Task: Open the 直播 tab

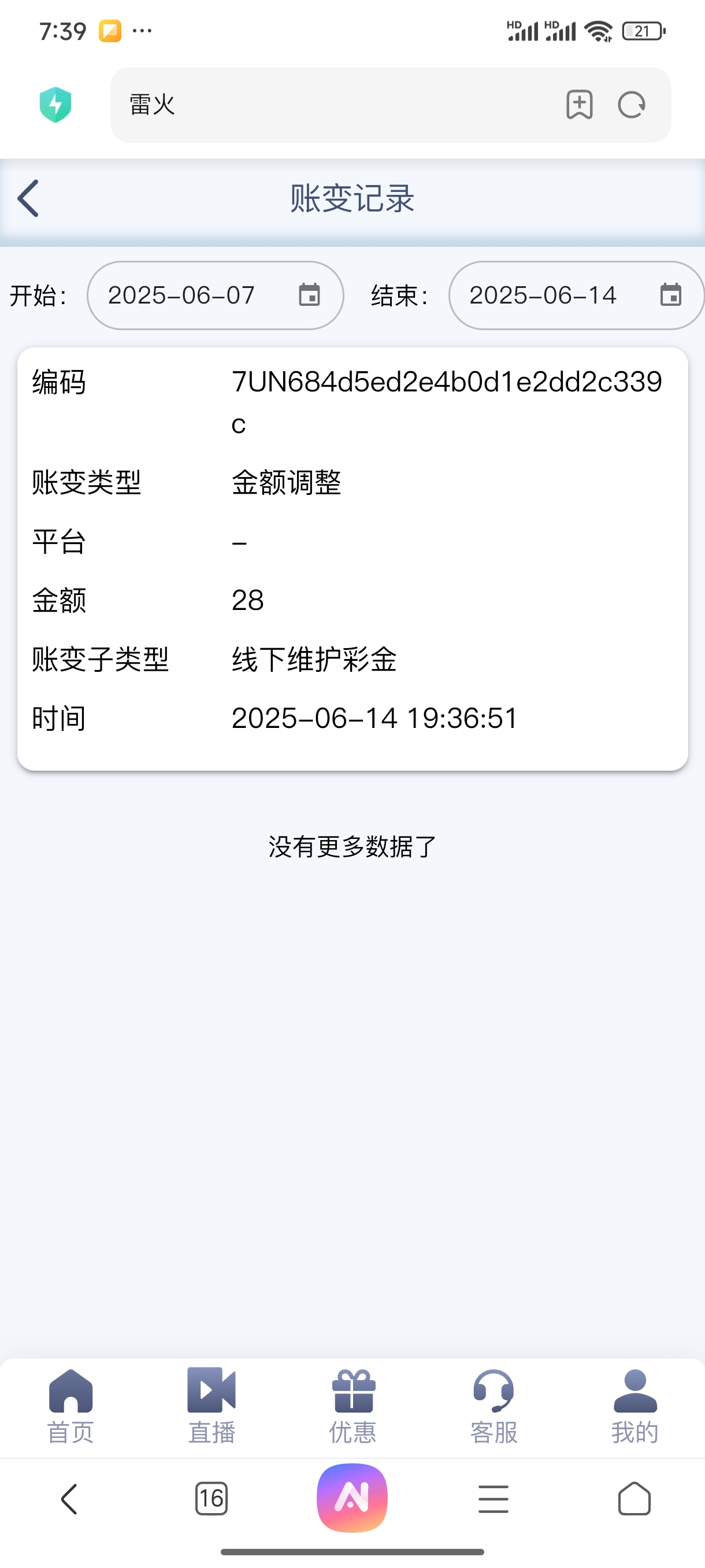Action: coord(211,1407)
